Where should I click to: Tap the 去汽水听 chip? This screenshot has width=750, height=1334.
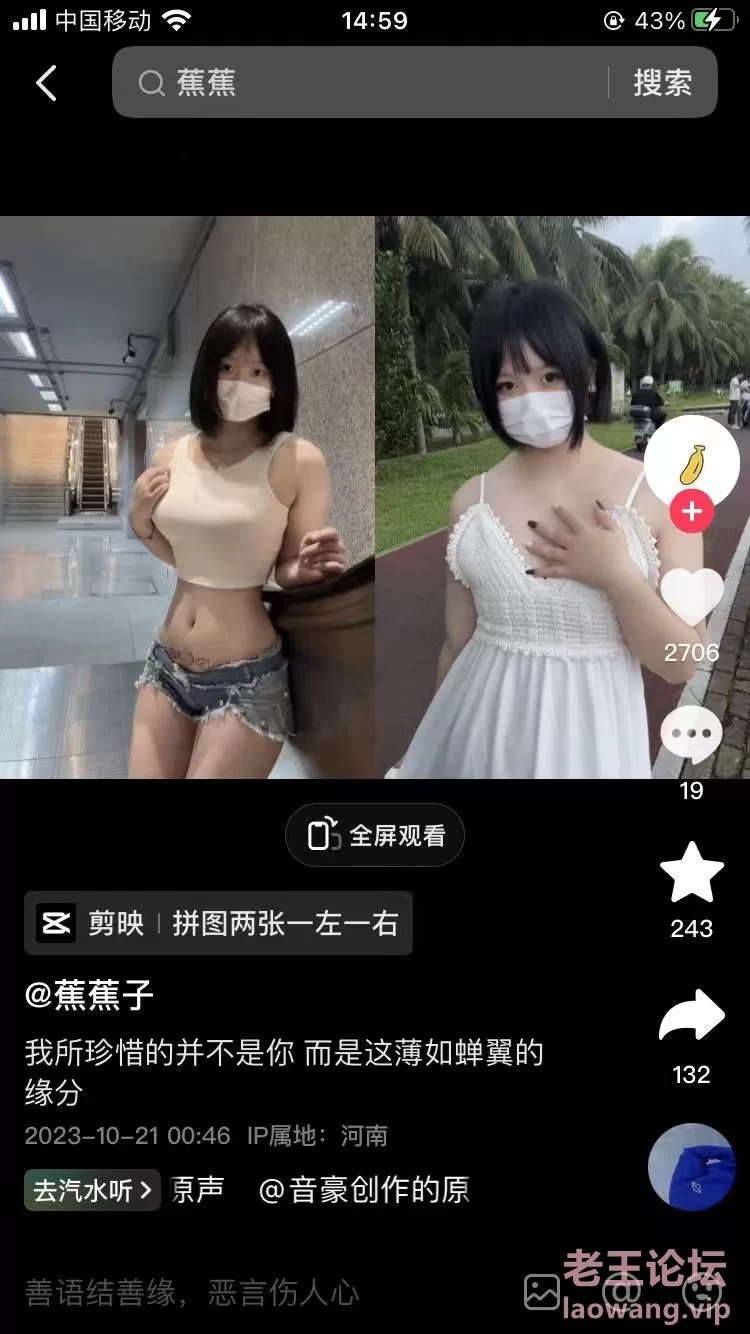pyautogui.click(x=92, y=1190)
